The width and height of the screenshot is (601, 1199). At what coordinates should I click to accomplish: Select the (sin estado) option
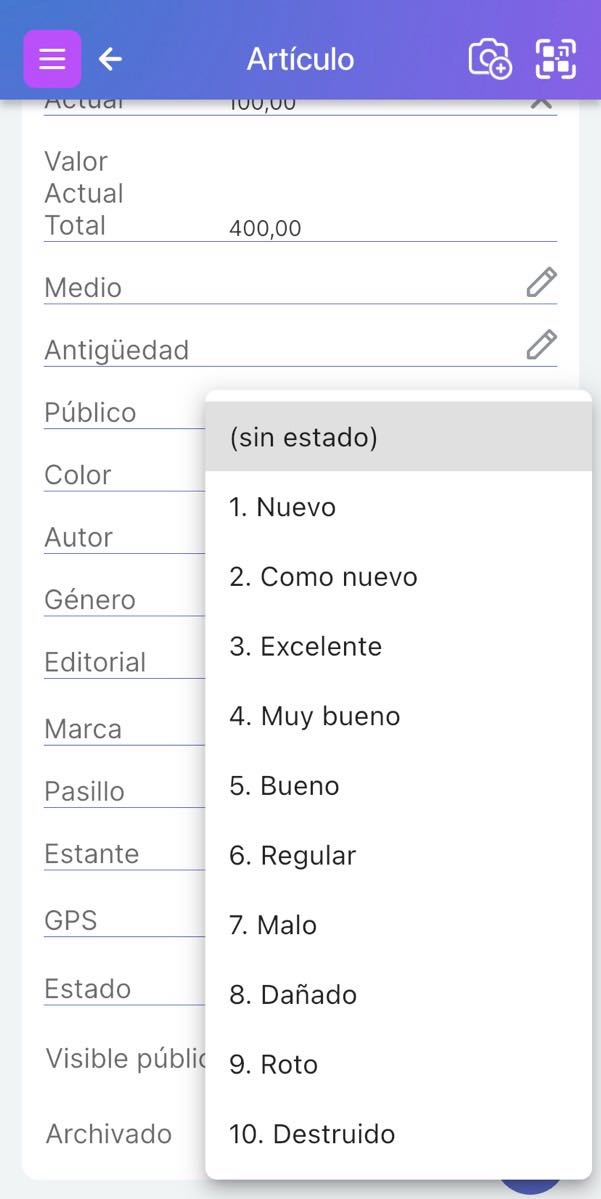(398, 437)
